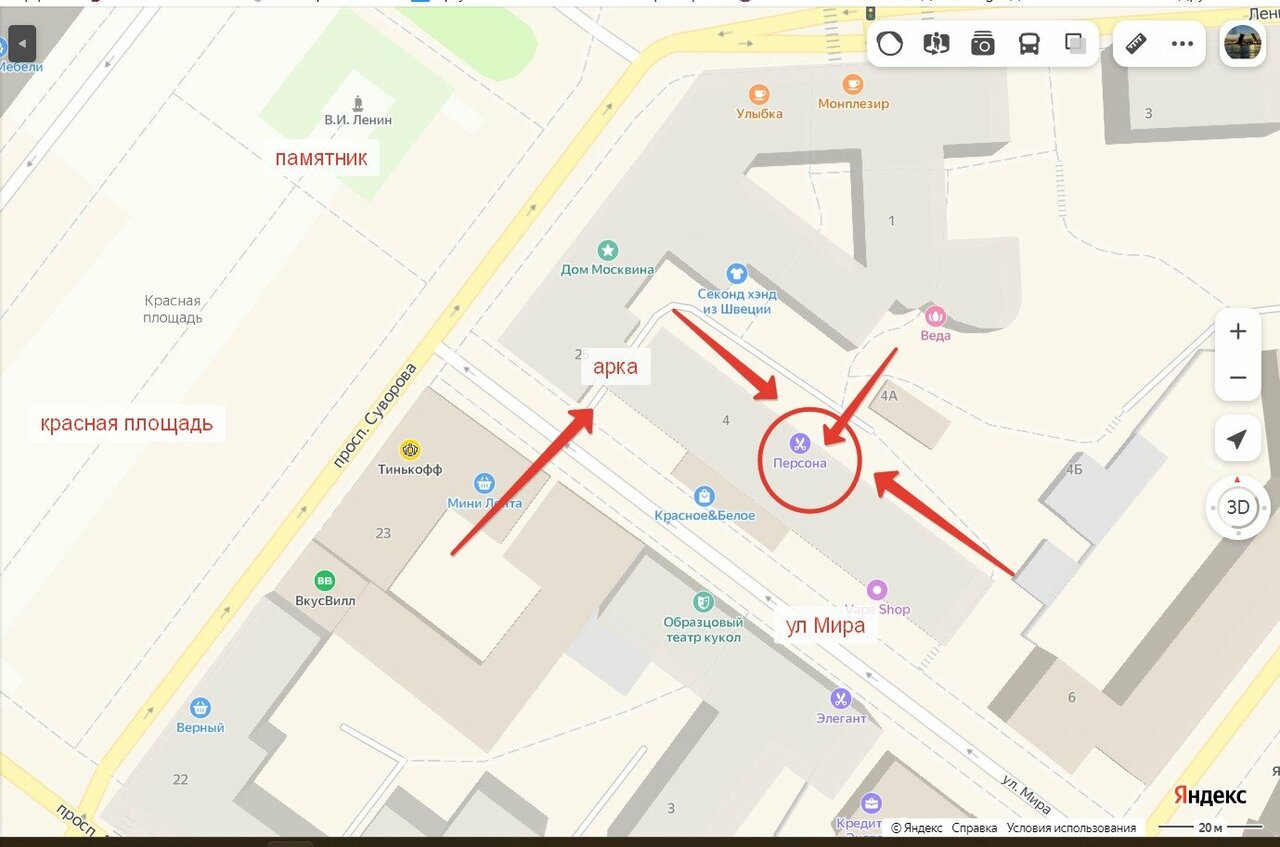Toggle the traffic layer
Screen dimensions: 1280x847
pyautogui.click(x=889, y=44)
